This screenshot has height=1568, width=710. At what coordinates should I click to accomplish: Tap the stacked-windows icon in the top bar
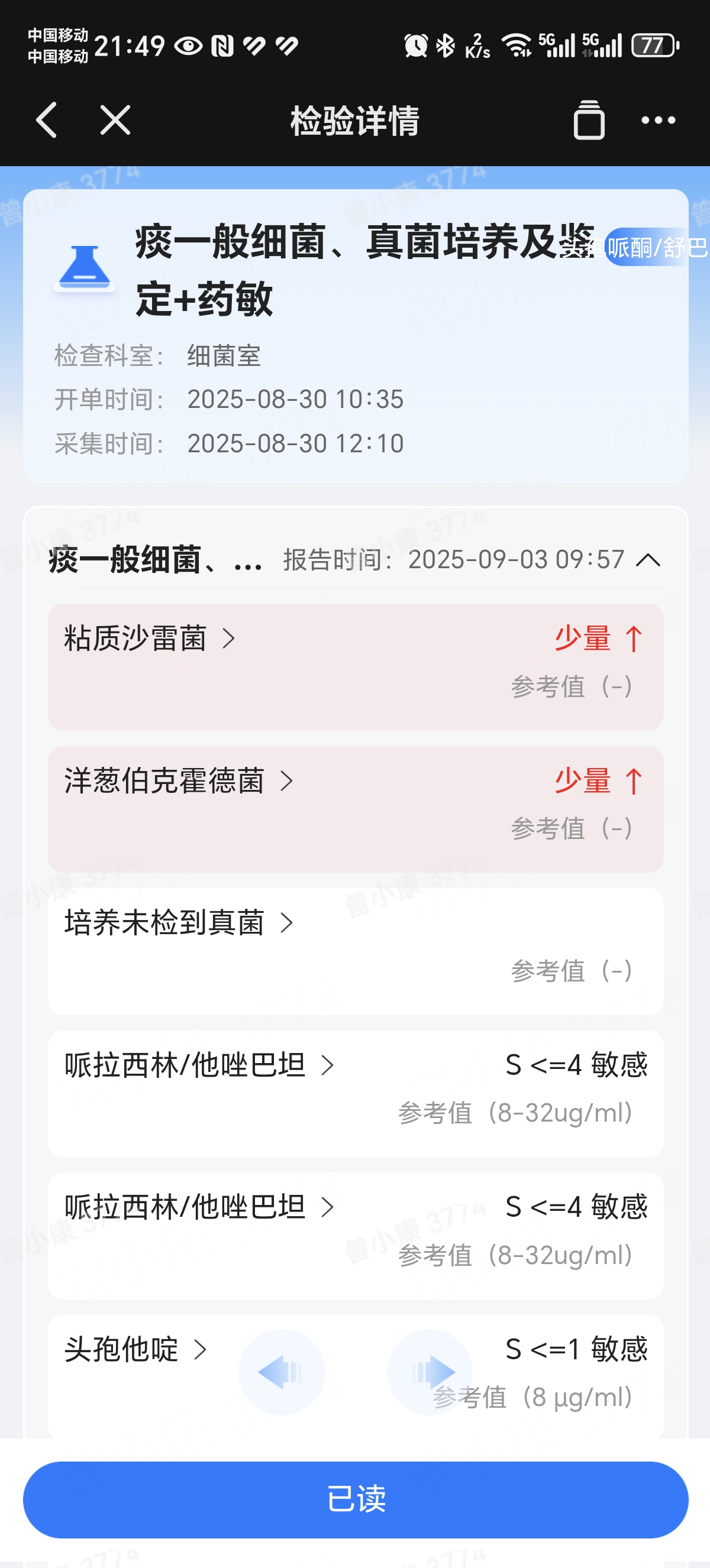pyautogui.click(x=589, y=121)
